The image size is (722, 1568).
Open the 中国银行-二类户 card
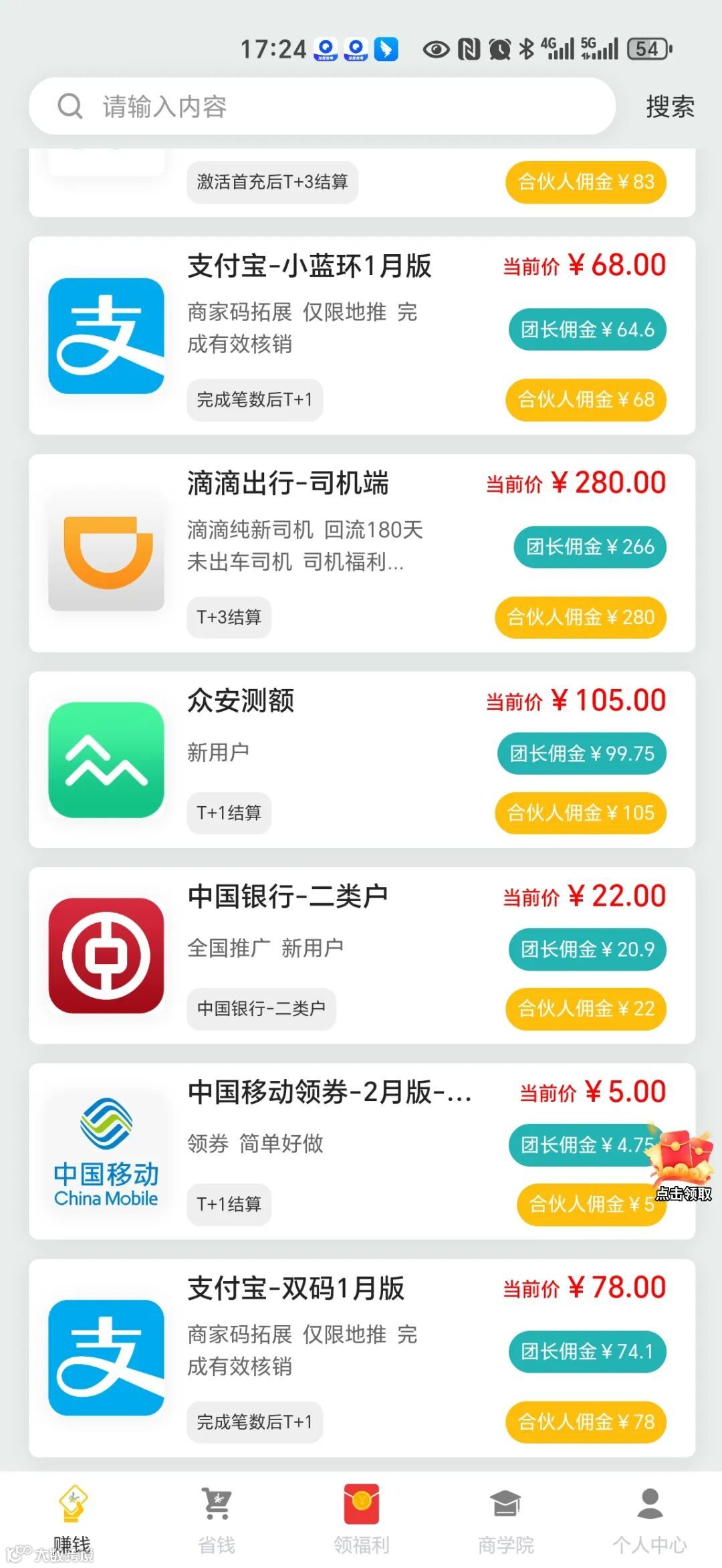[x=287, y=896]
